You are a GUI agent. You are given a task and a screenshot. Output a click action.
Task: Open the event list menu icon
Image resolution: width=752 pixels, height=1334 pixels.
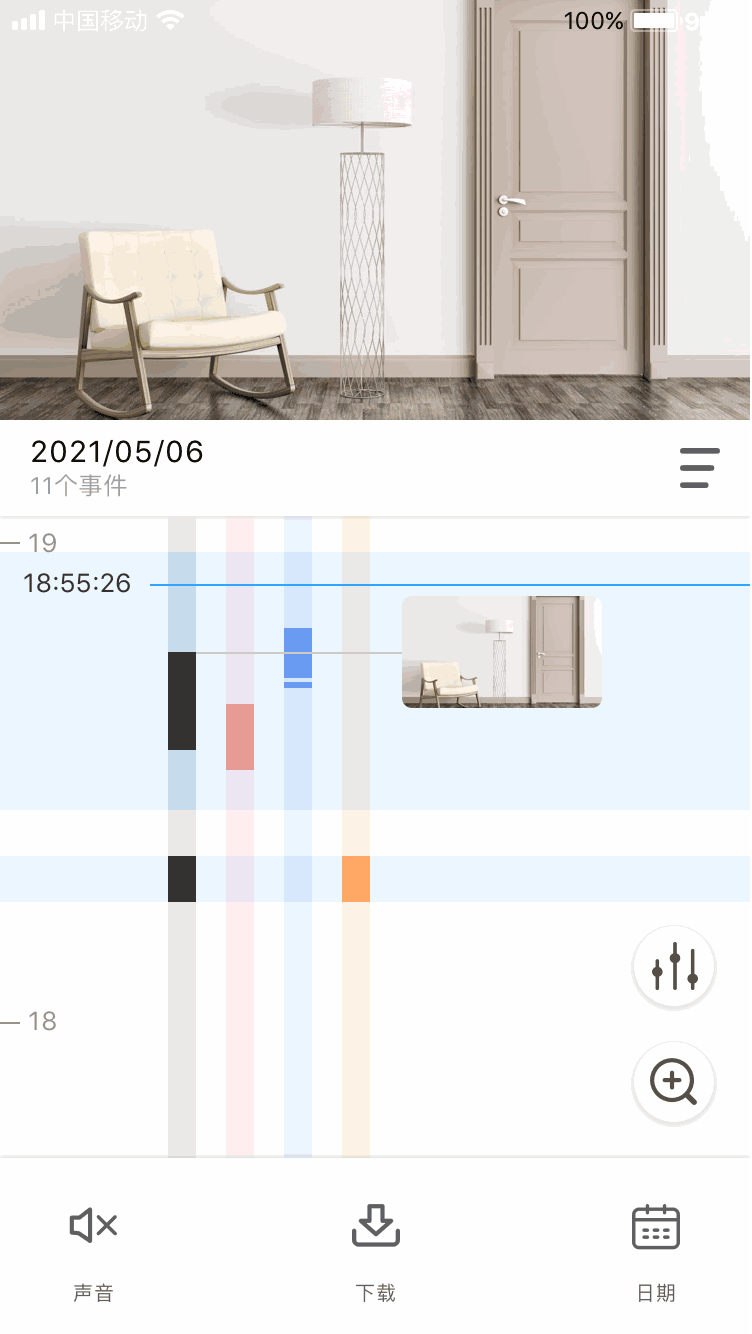[699, 467]
